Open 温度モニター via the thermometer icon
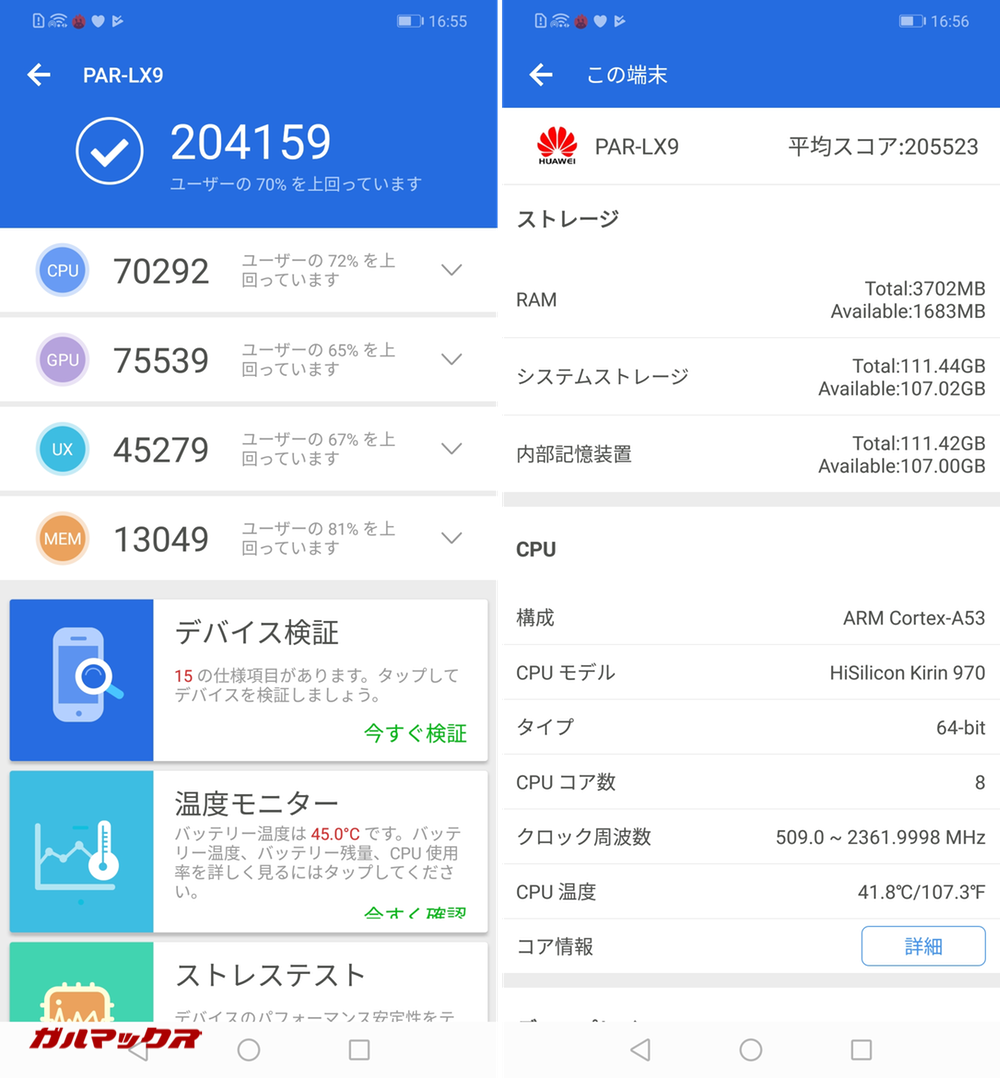1000x1078 pixels. pos(81,851)
